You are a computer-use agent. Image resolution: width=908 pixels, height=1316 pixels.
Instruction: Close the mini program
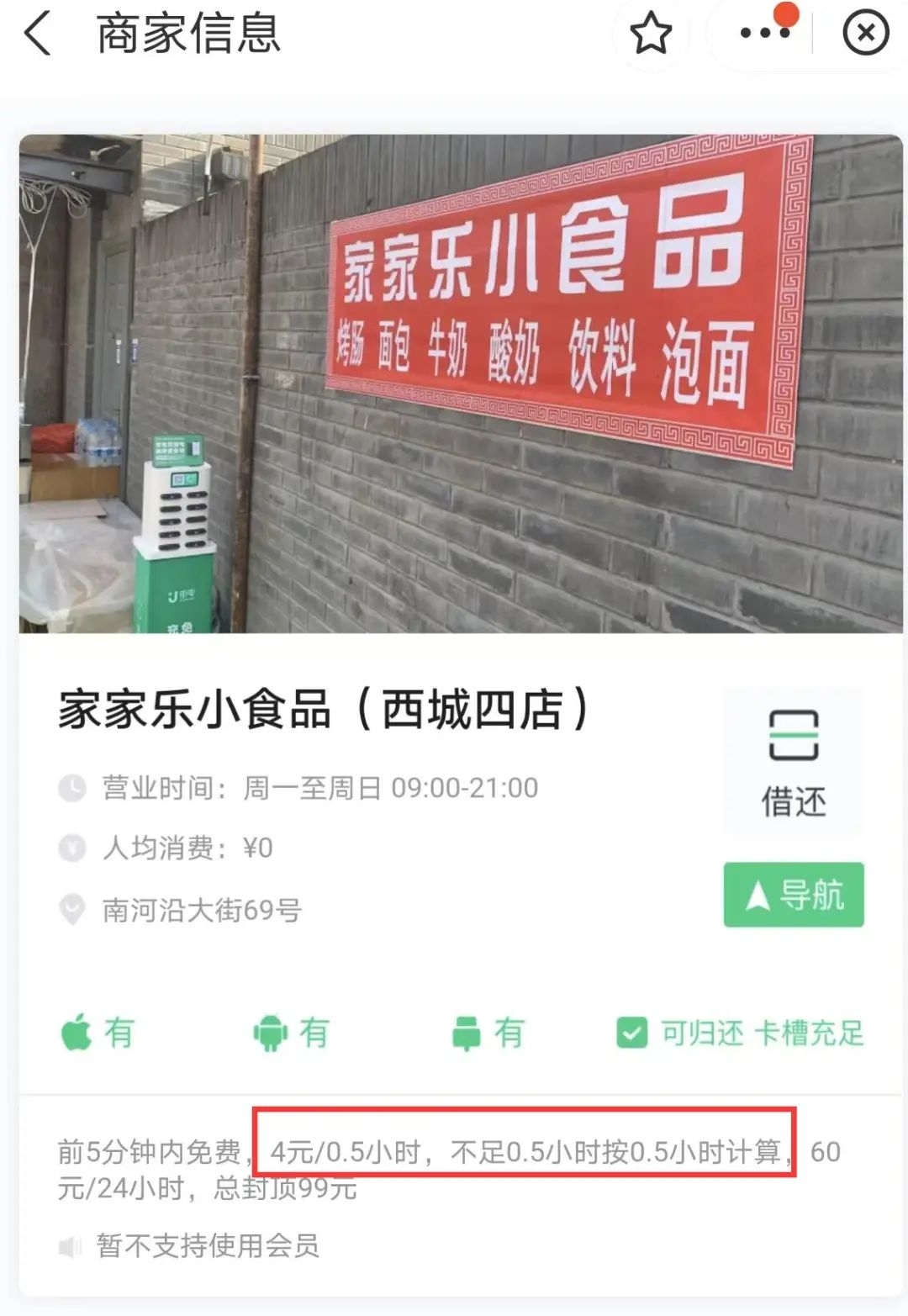coord(865,34)
